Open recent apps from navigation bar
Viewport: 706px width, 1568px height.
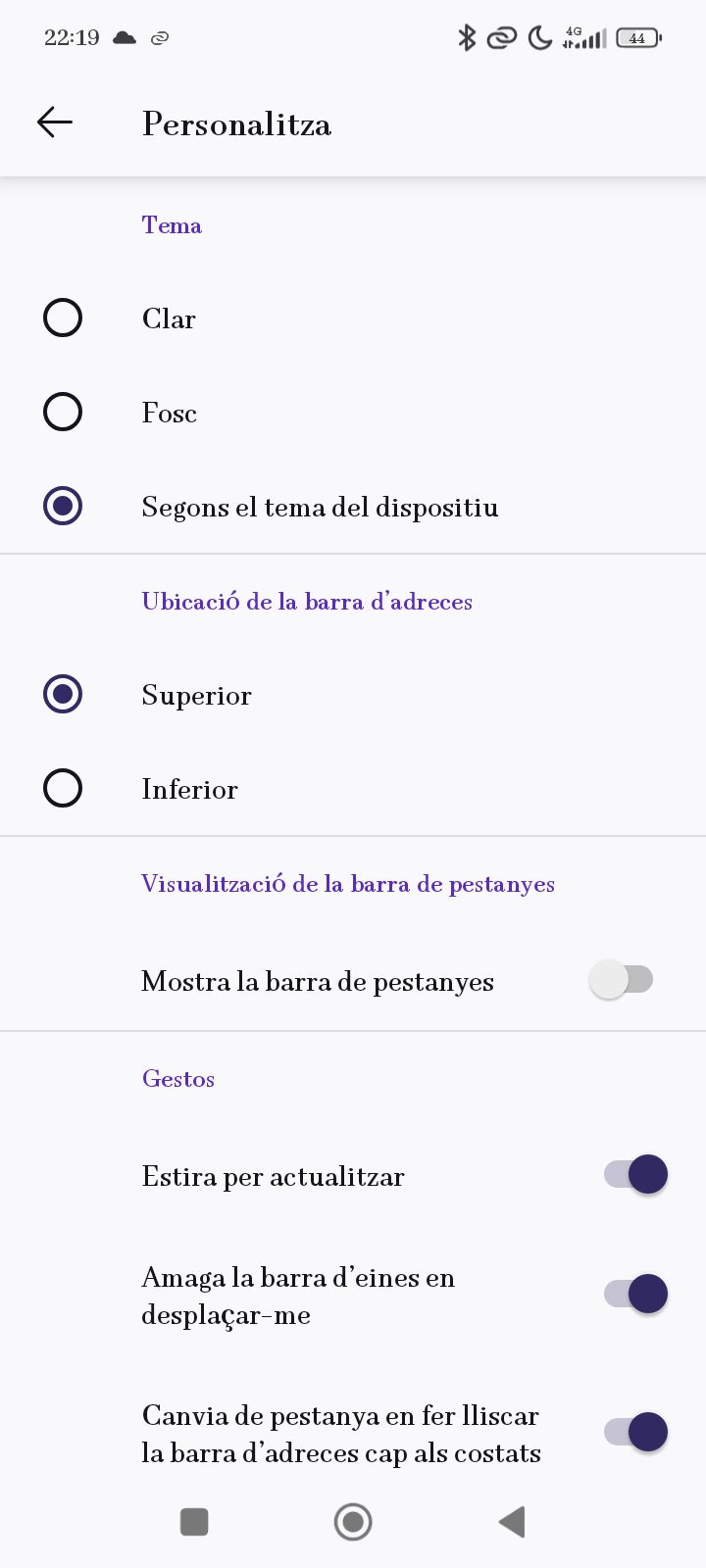[x=194, y=1522]
